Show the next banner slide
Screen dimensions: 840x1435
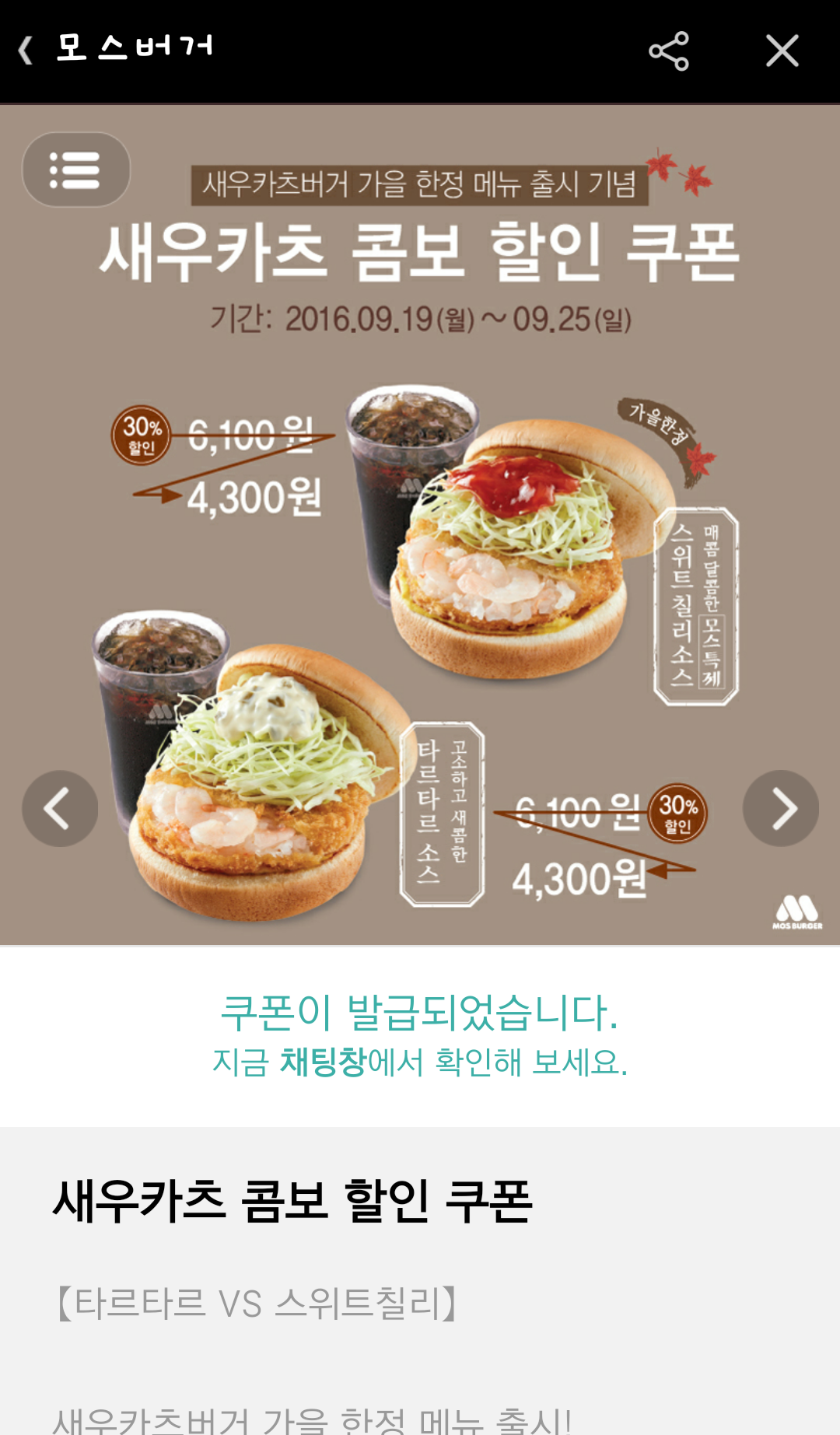780,809
